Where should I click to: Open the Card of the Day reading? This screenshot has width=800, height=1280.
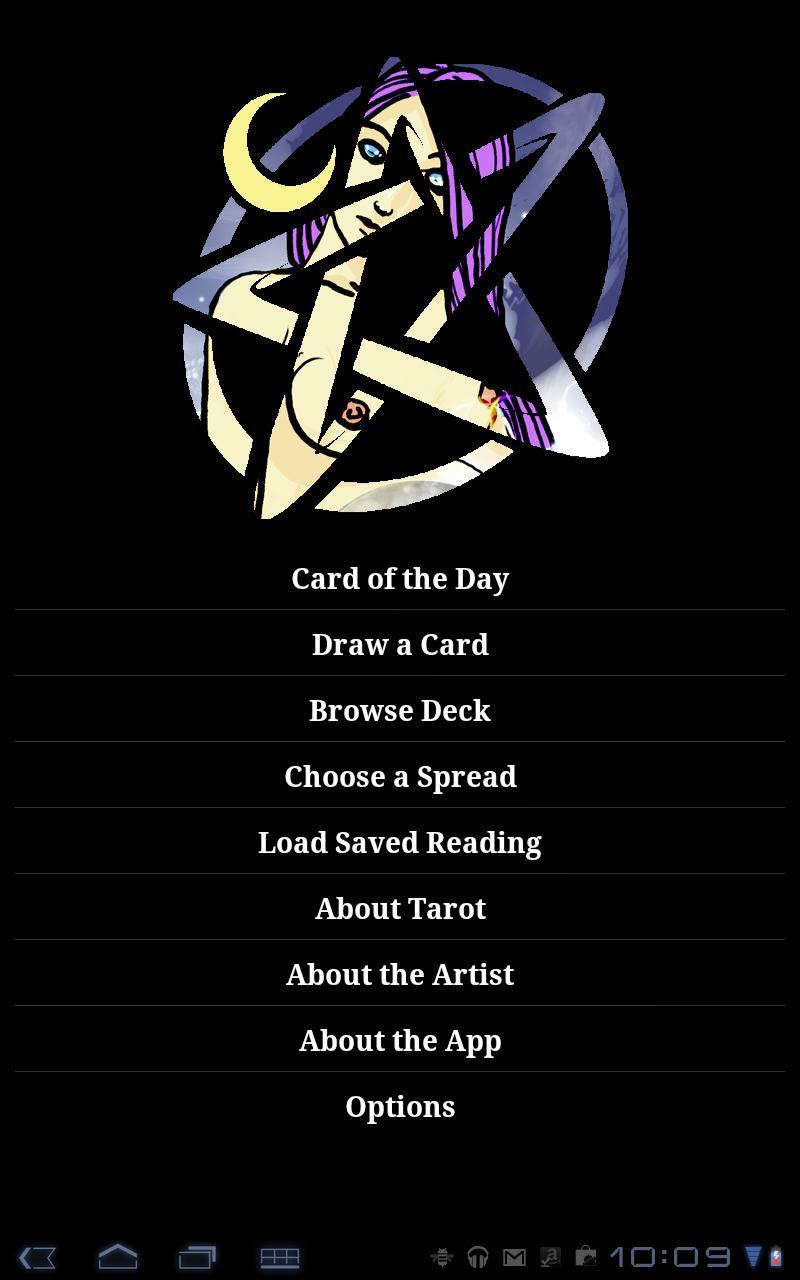[400, 578]
